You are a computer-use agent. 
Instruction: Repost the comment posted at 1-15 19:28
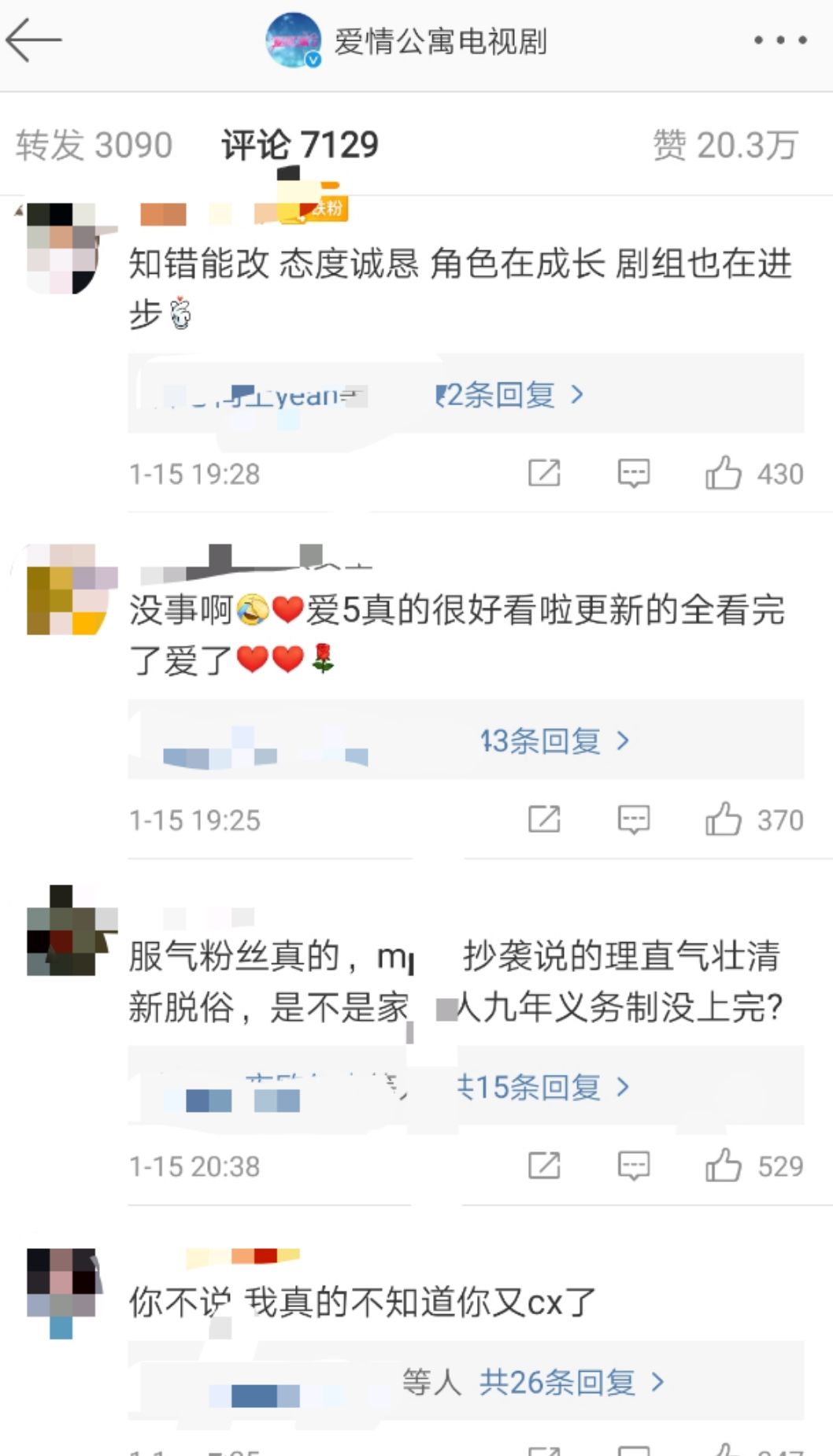coord(544,473)
